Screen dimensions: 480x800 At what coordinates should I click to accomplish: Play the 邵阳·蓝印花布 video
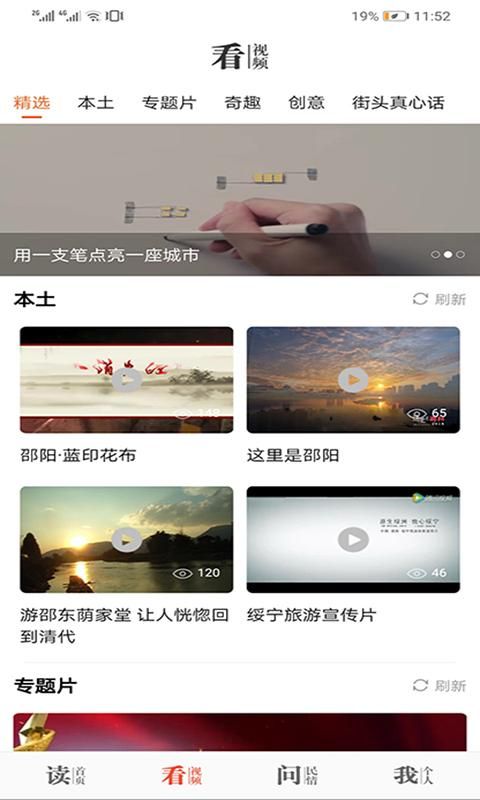click(127, 380)
